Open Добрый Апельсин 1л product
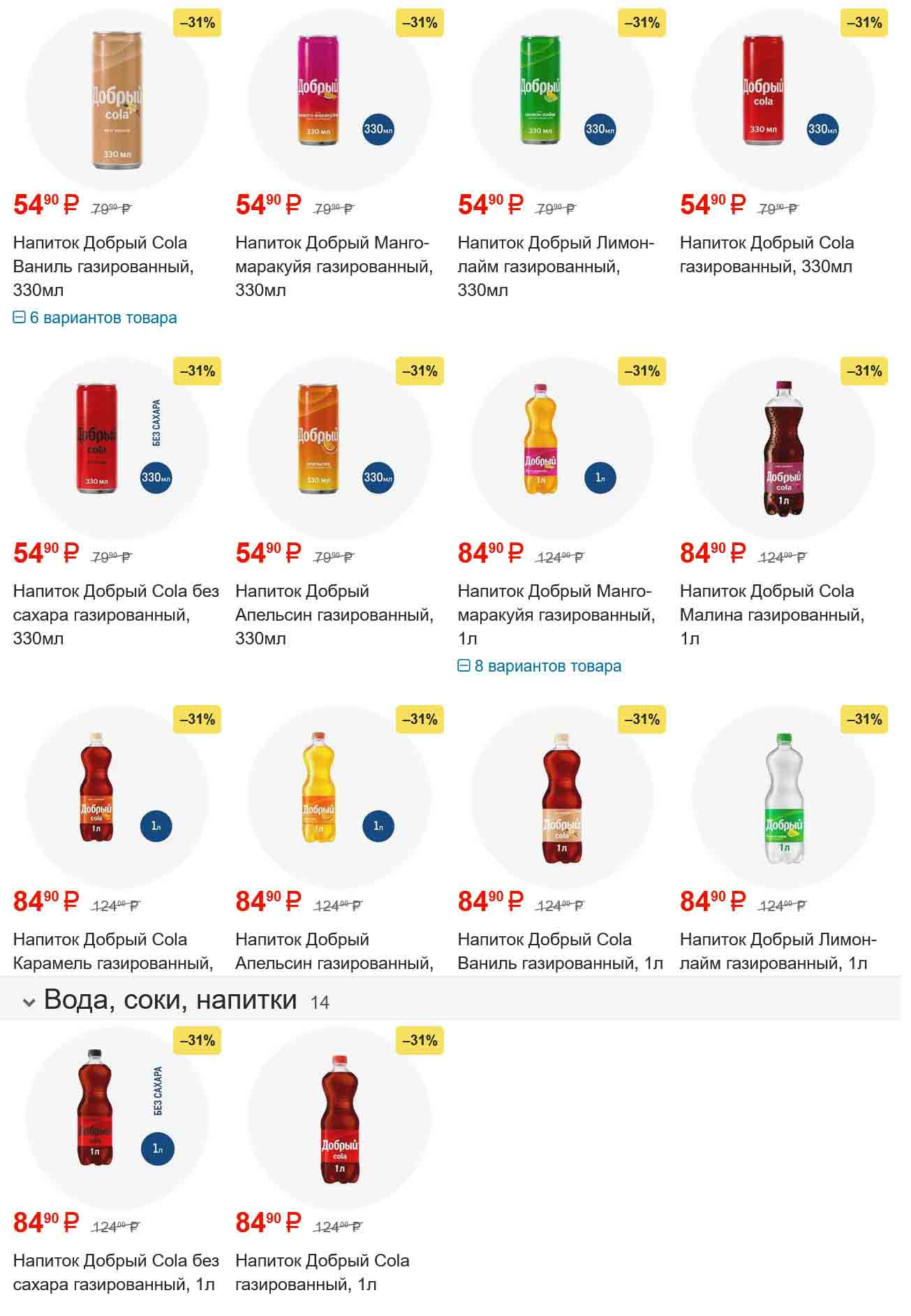Viewport: 911px width, 1316px height. click(333, 951)
